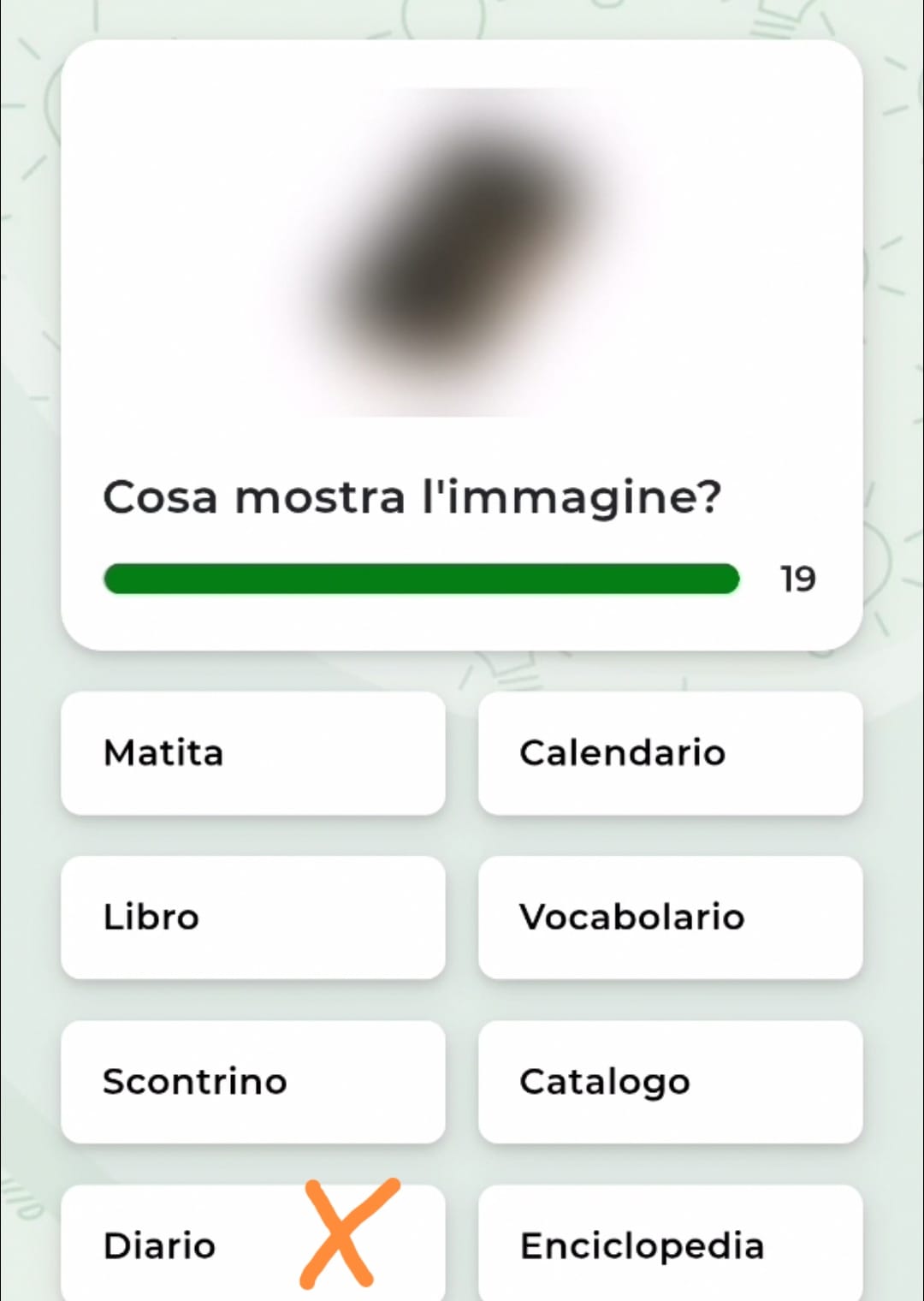Choose Calendario as the answer
Image resolution: width=924 pixels, height=1301 pixels.
tap(670, 753)
